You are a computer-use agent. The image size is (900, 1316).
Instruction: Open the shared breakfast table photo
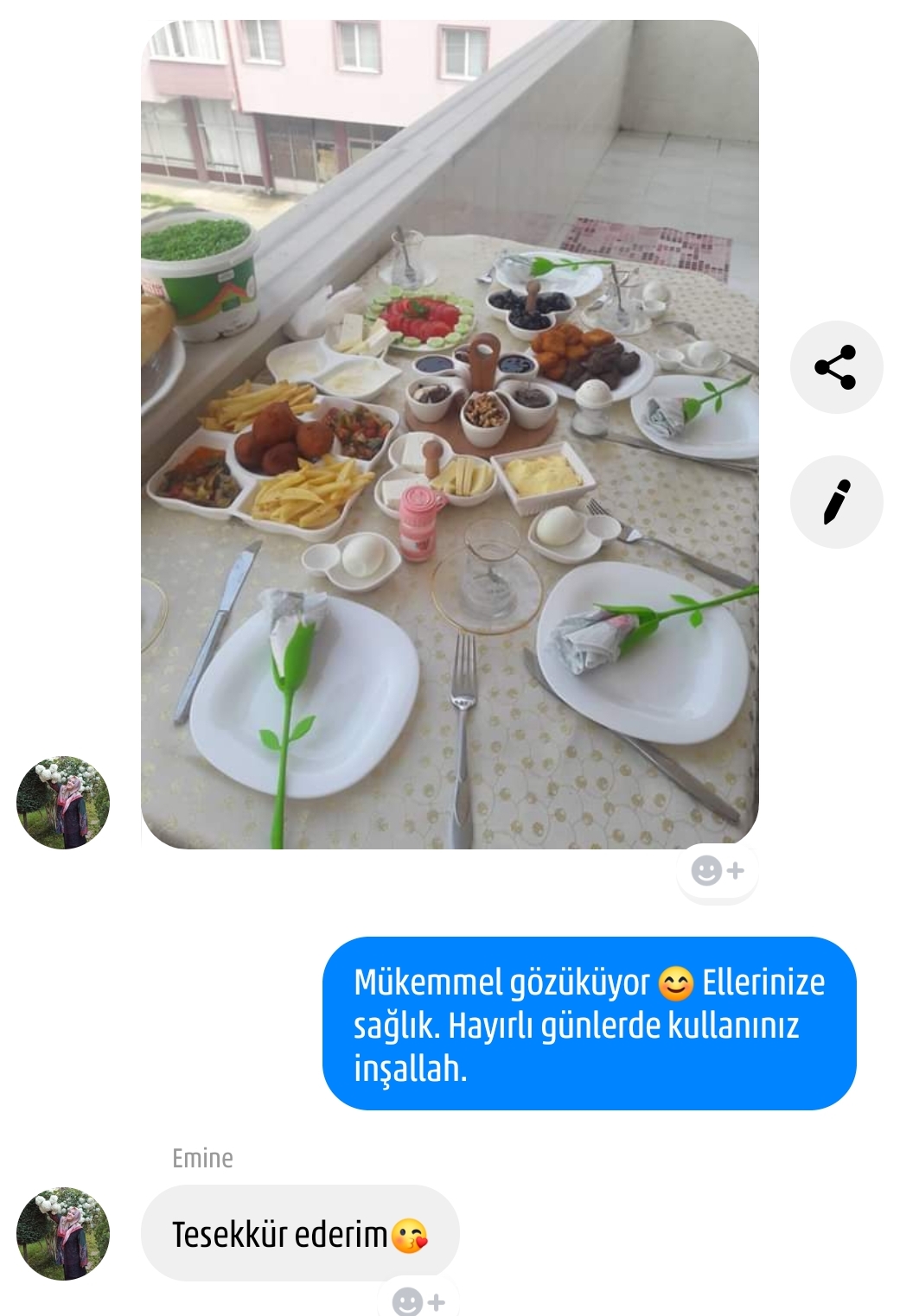[450, 434]
